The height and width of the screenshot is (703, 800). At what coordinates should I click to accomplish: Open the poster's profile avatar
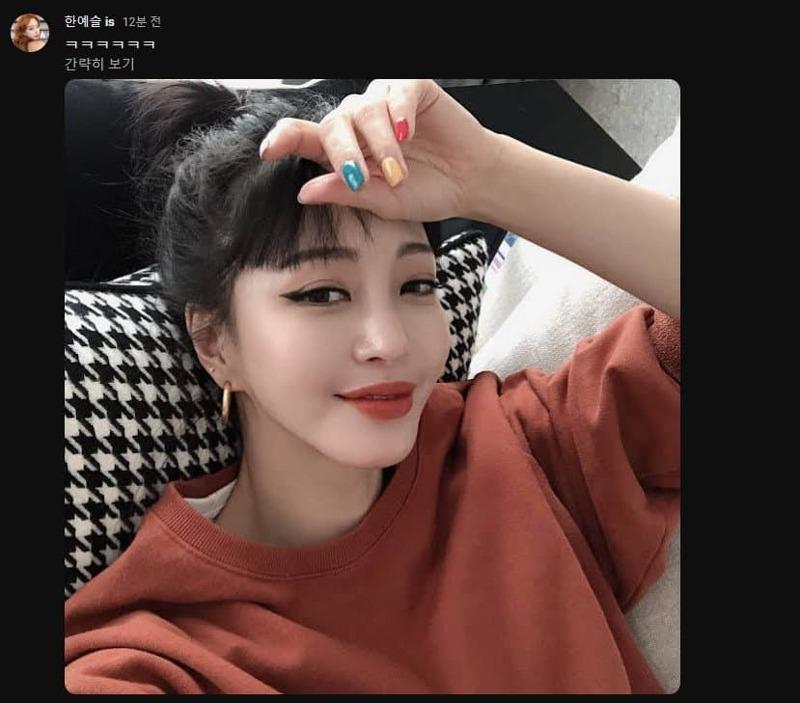29,33
